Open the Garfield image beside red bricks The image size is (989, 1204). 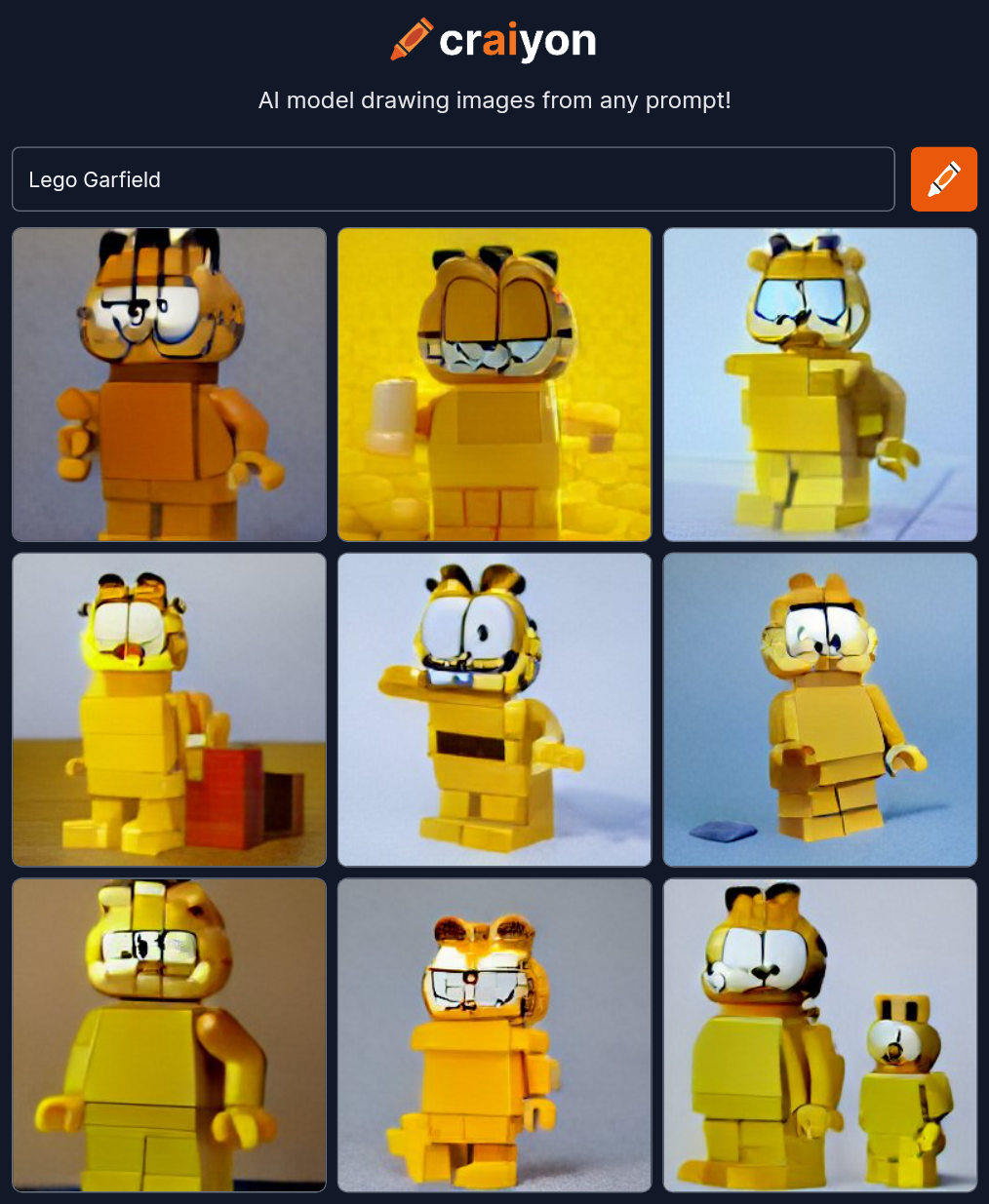point(169,710)
